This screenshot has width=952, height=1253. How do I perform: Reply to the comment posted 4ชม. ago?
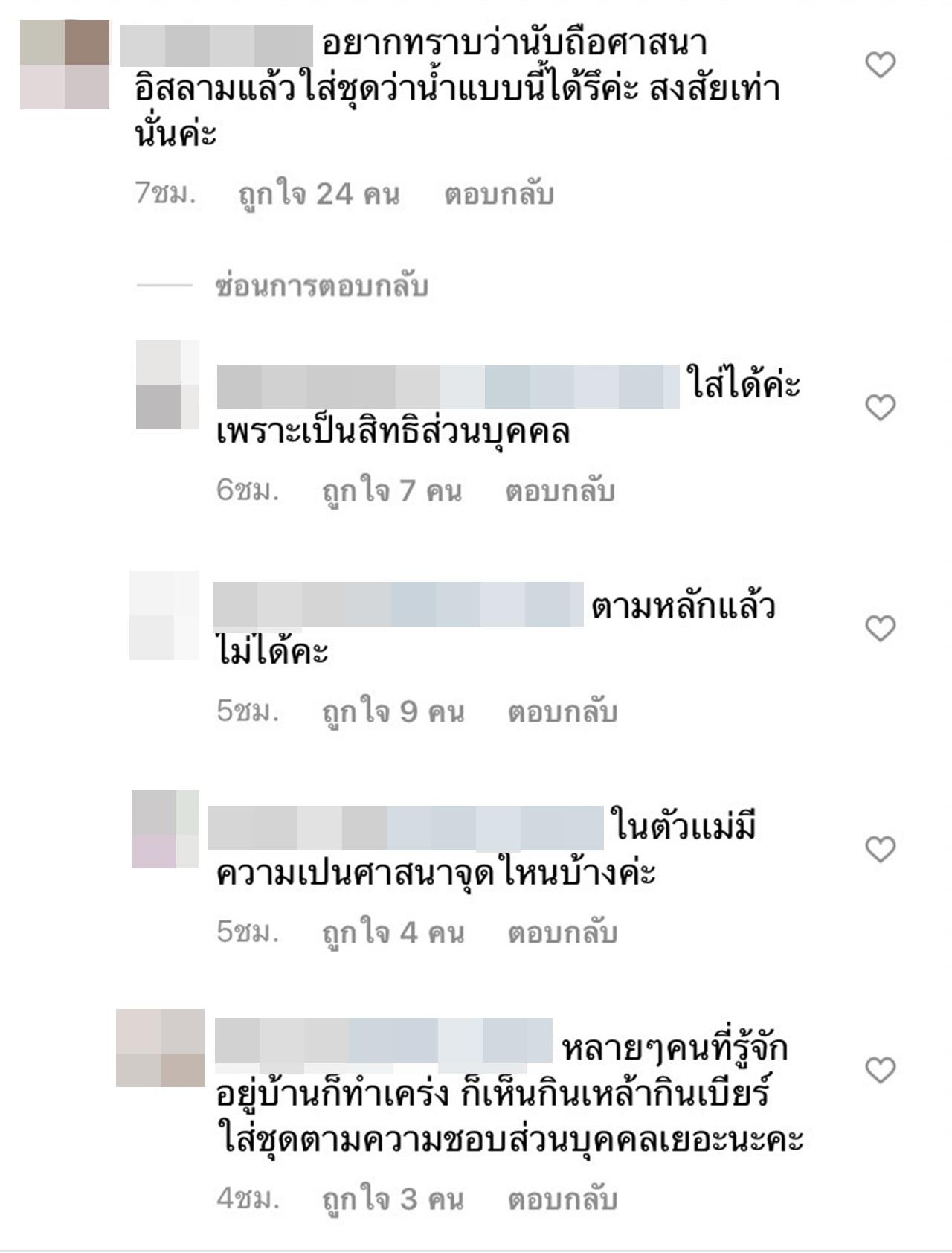click(x=562, y=1199)
